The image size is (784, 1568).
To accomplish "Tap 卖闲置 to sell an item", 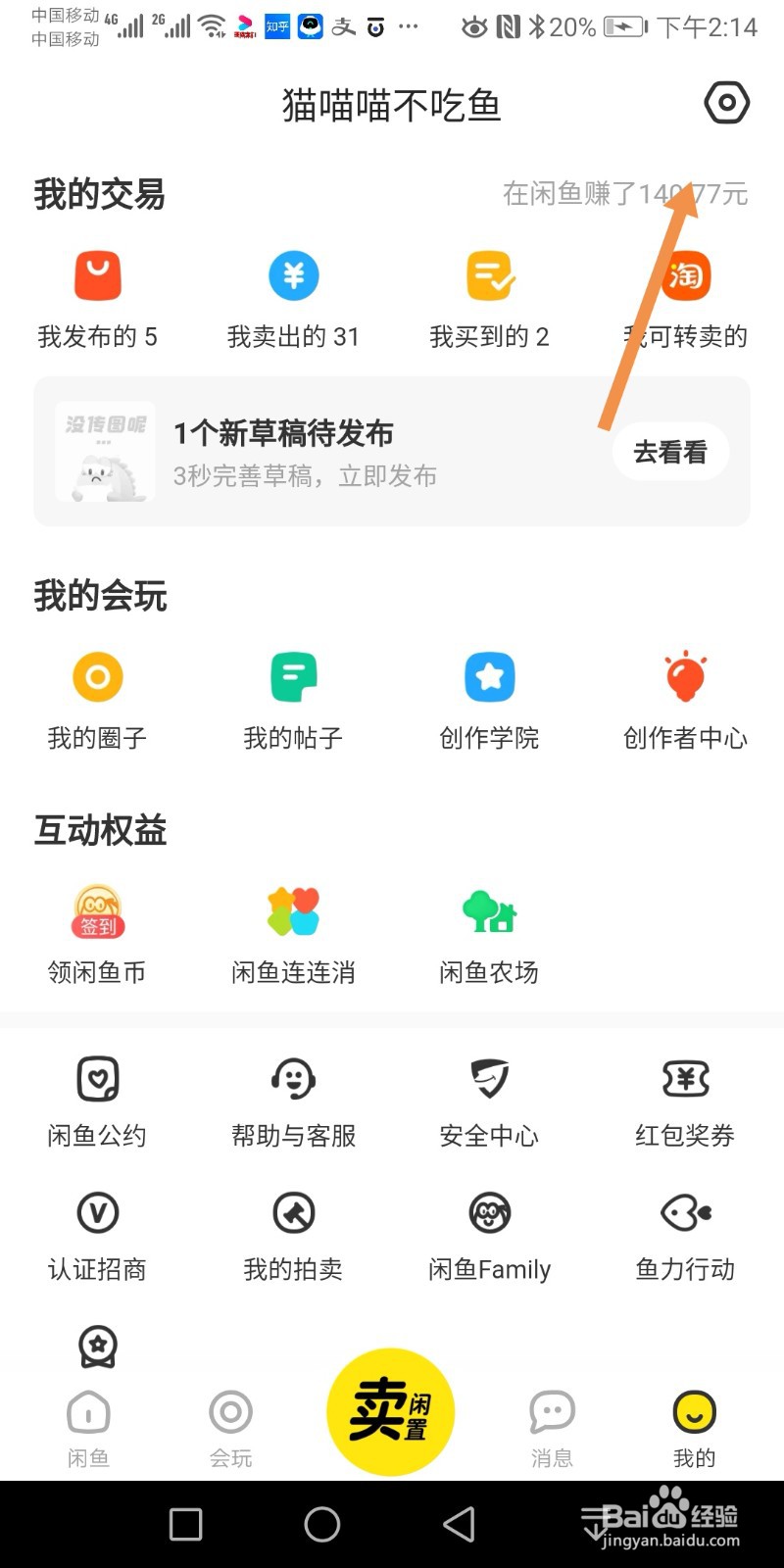I will (390, 1411).
